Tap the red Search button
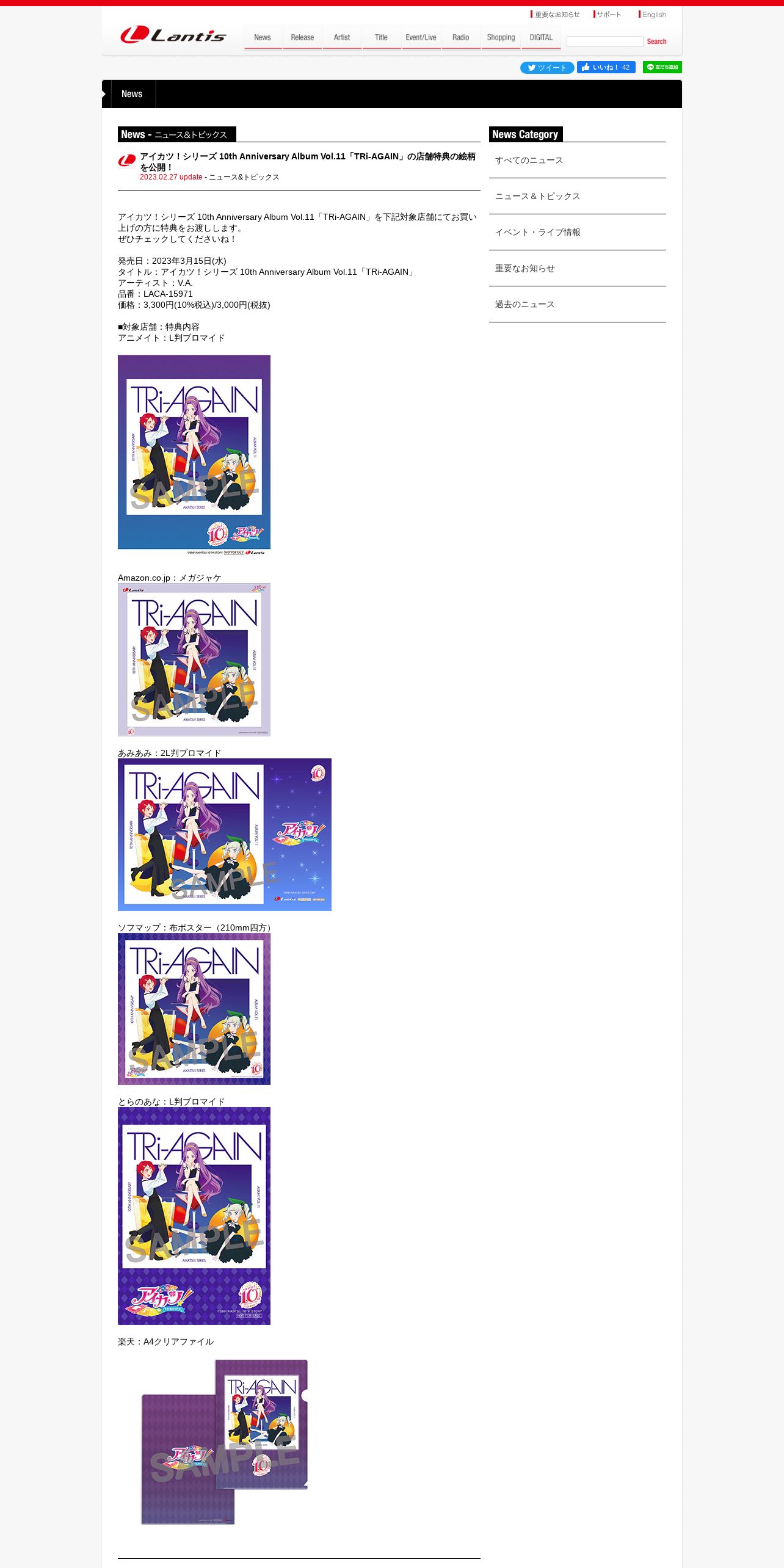Viewport: 784px width, 1568px height. (x=657, y=42)
